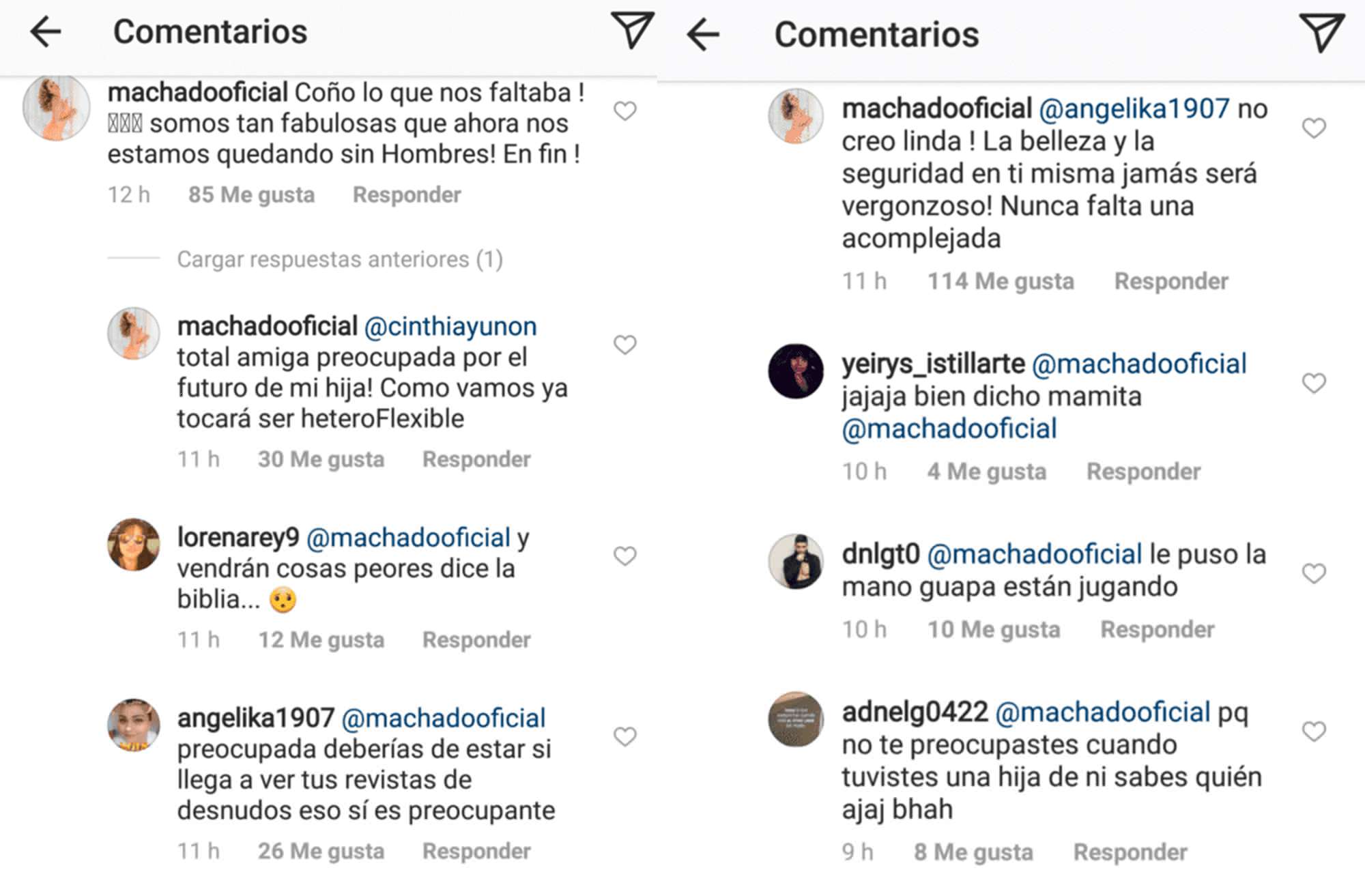The image size is (1365, 896).
Task: Like lorenarey9's comment about la biblia
Action: [624, 556]
